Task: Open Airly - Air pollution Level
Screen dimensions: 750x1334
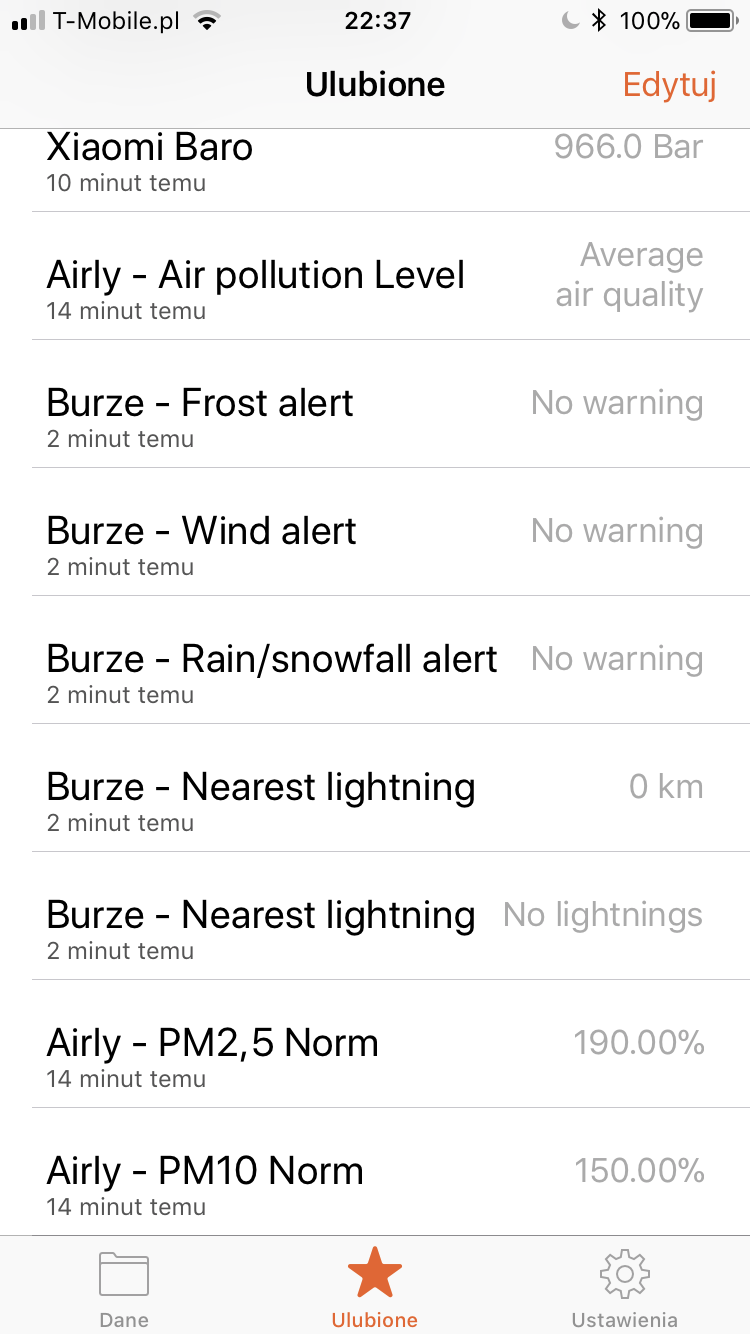Action: click(x=375, y=276)
